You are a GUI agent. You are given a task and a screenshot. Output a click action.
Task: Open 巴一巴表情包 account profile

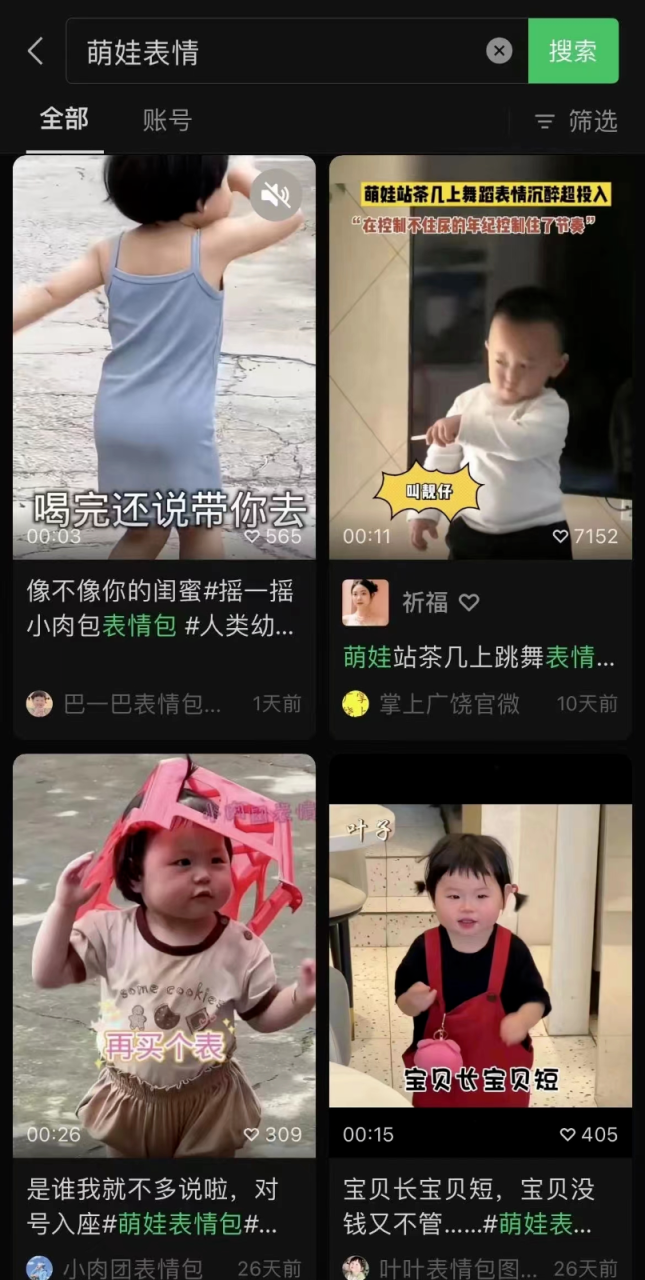pos(125,704)
